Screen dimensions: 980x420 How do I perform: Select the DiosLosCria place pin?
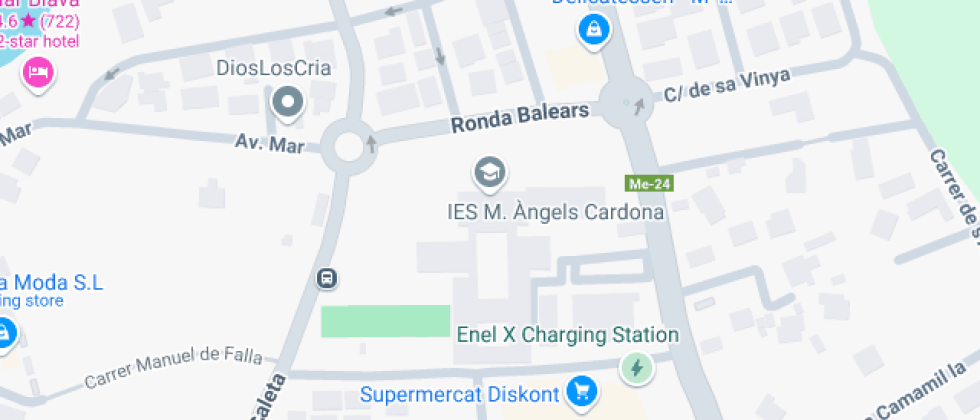click(x=288, y=101)
